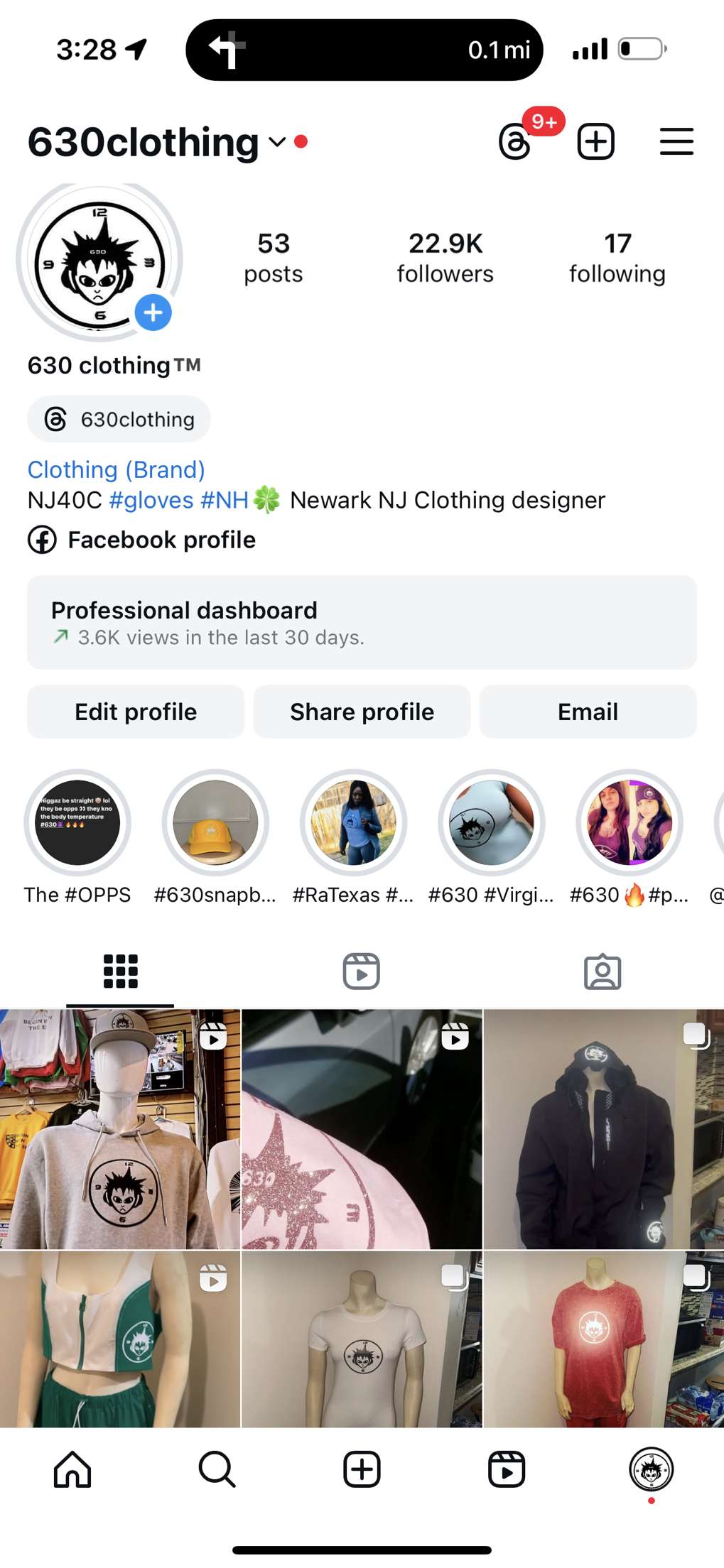Create a new post from top bar
724x1568 pixels.
(595, 141)
